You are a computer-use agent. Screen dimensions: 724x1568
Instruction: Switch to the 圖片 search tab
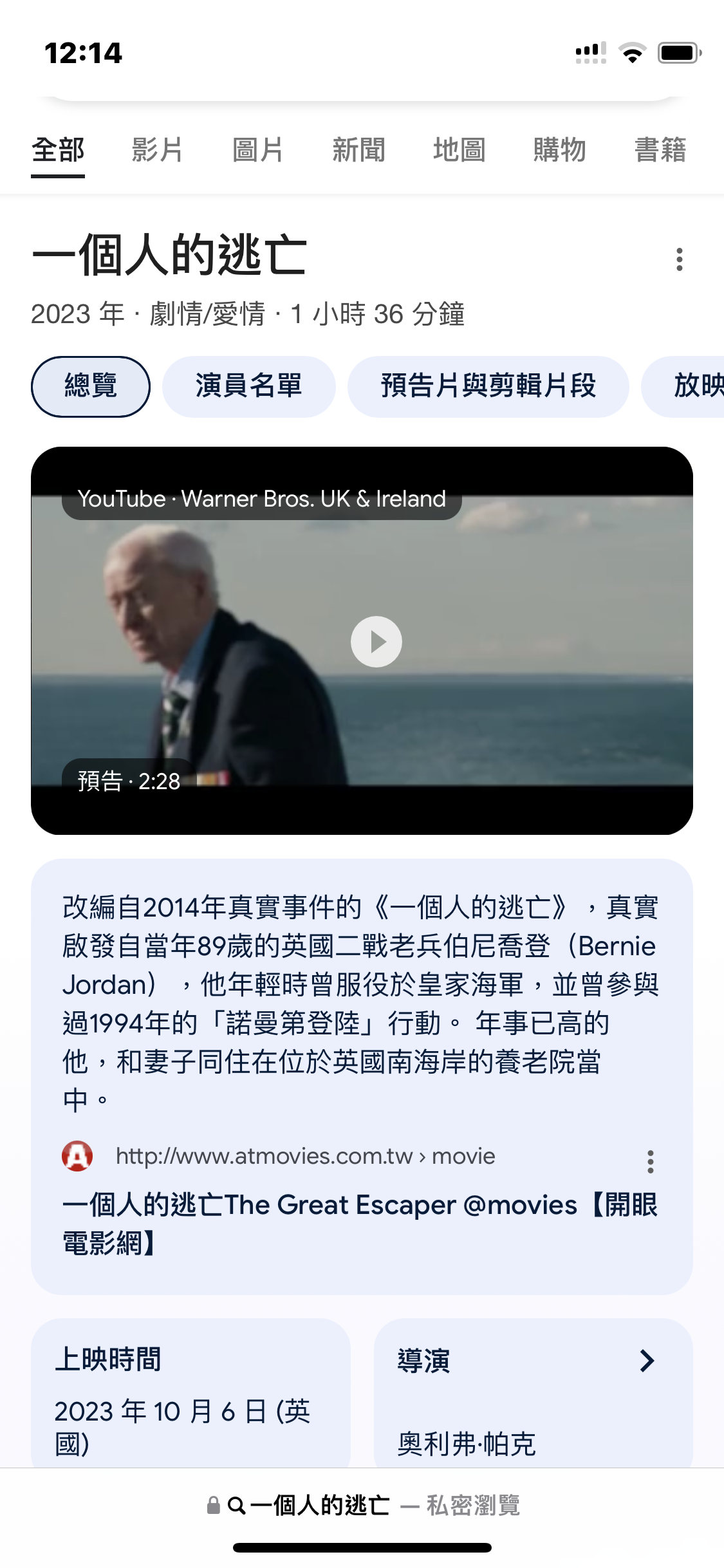pos(258,150)
